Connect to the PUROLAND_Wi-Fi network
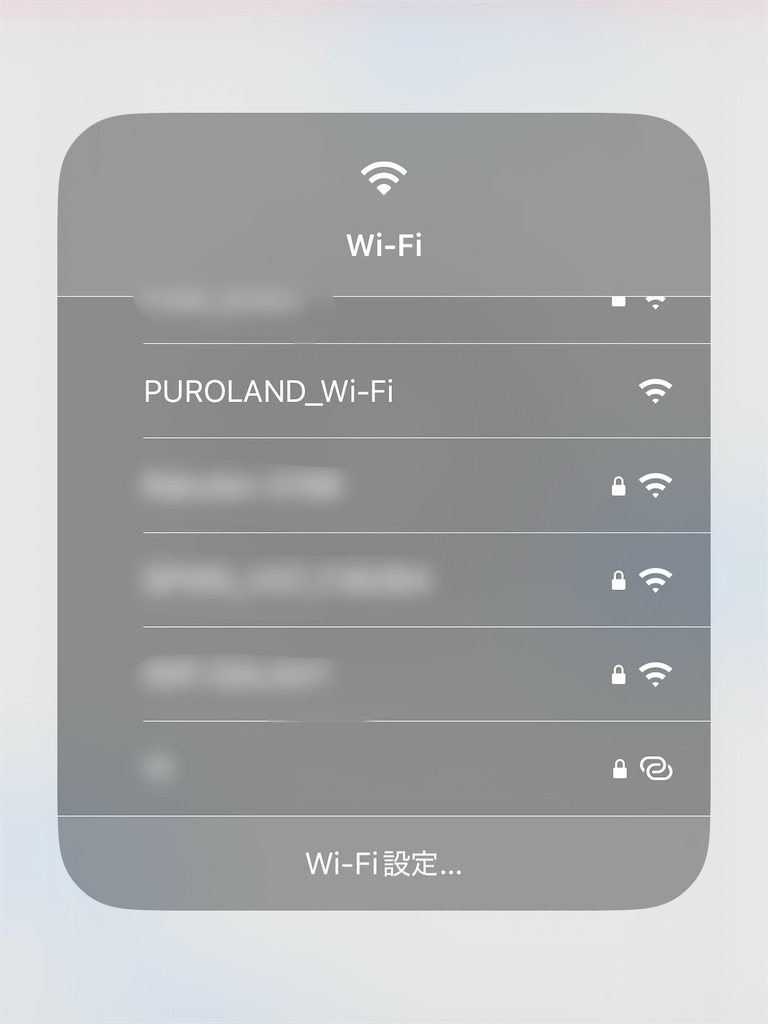Viewport: 768px width, 1024px height. point(384,391)
